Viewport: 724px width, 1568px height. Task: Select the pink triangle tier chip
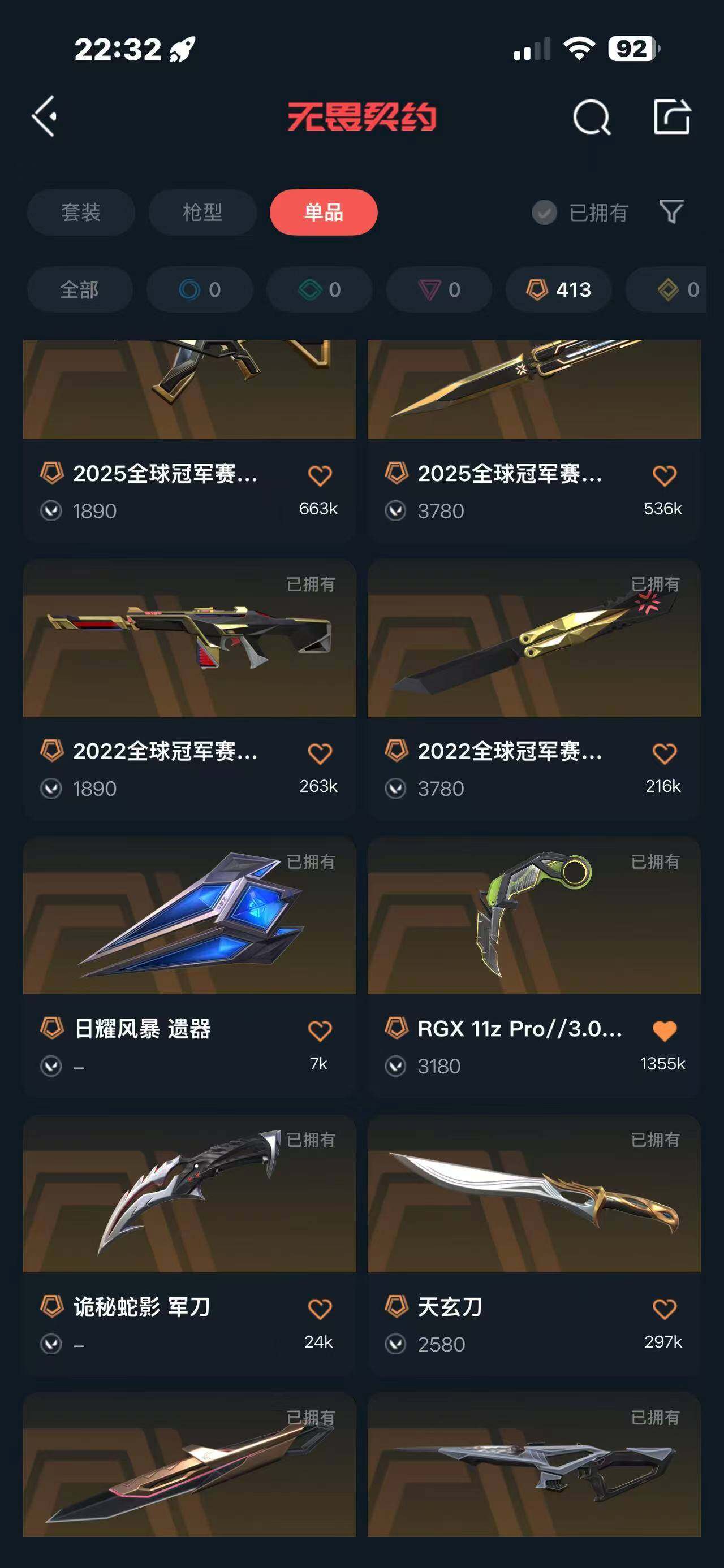(439, 290)
